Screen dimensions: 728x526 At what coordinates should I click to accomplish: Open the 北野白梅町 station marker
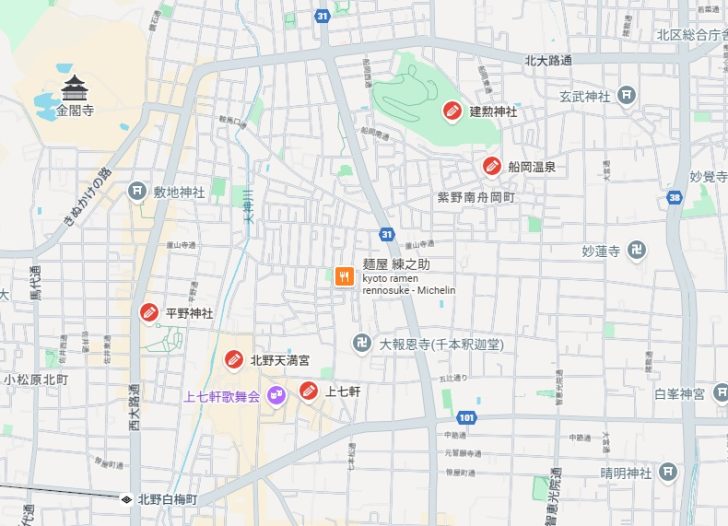[x=127, y=498]
